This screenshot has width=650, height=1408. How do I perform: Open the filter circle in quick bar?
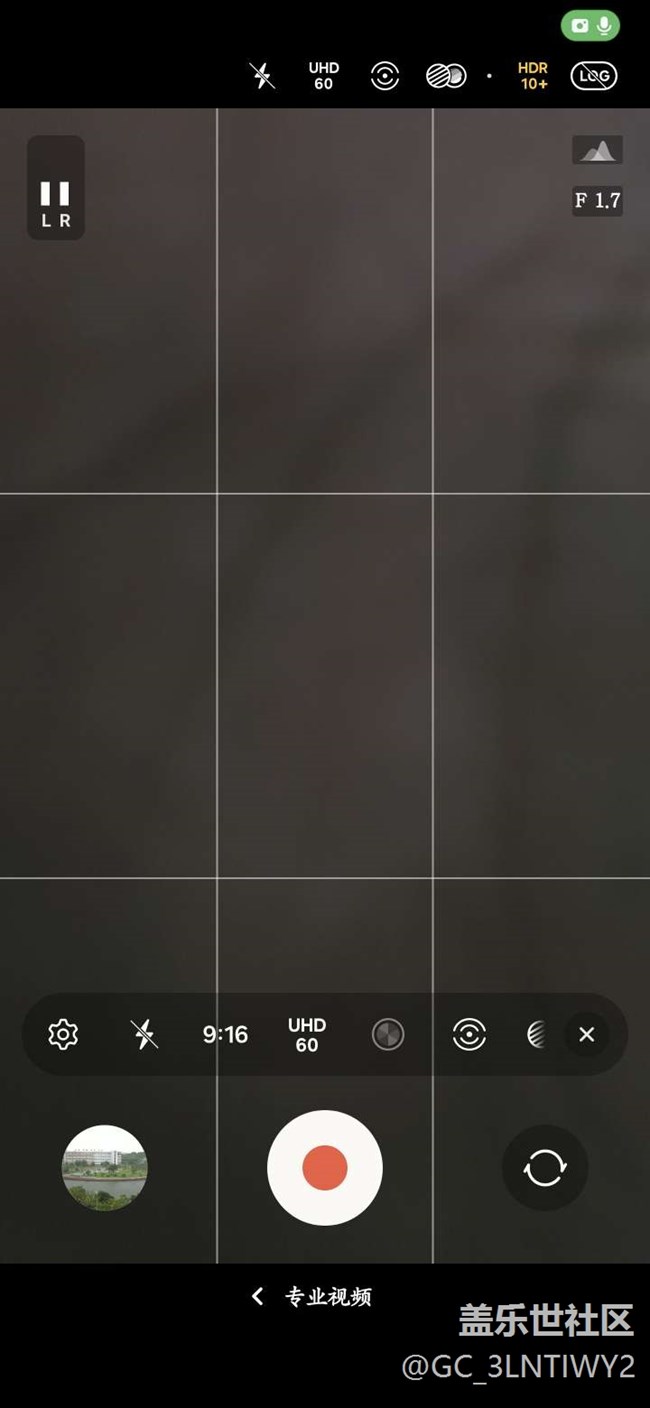click(x=388, y=1034)
